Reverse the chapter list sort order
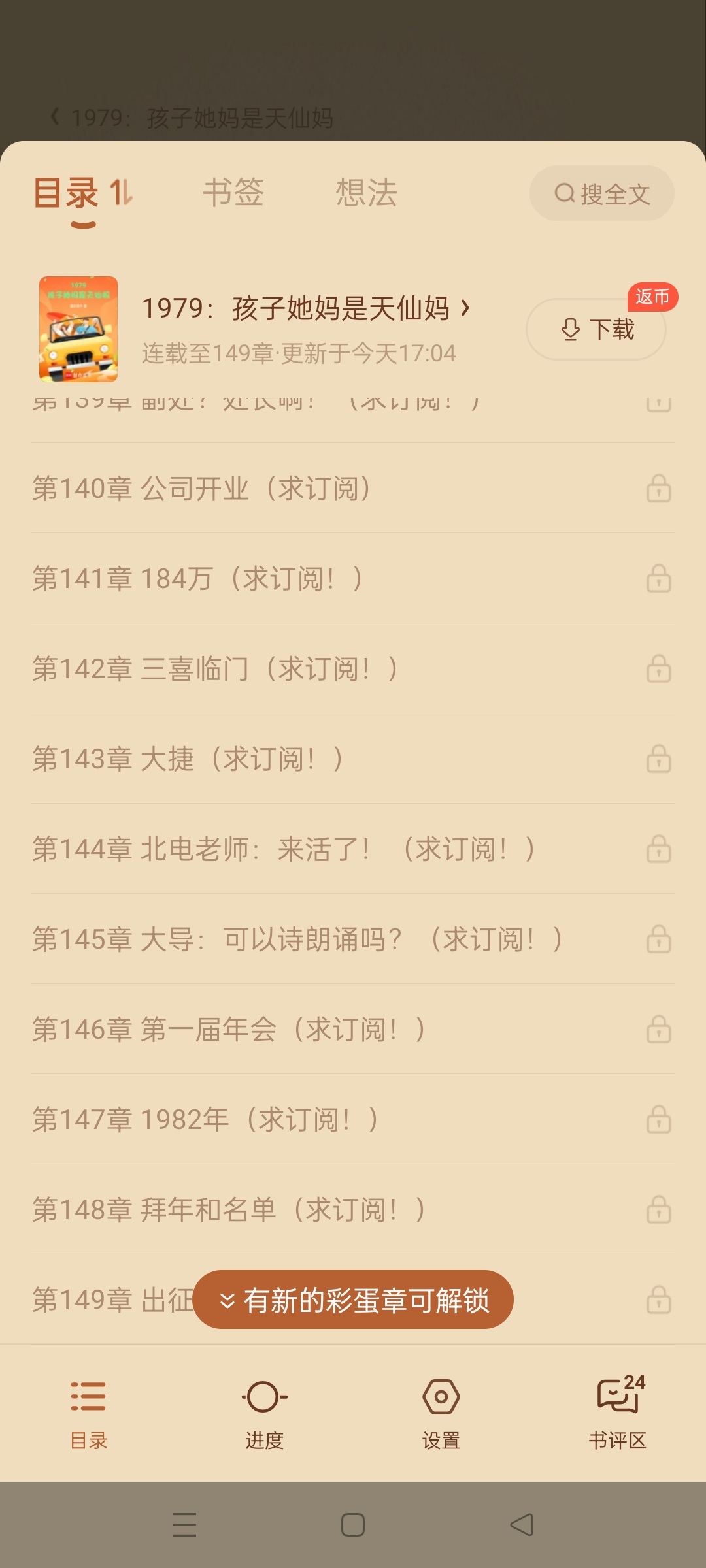Screen dimensions: 706x1568 click(x=122, y=193)
